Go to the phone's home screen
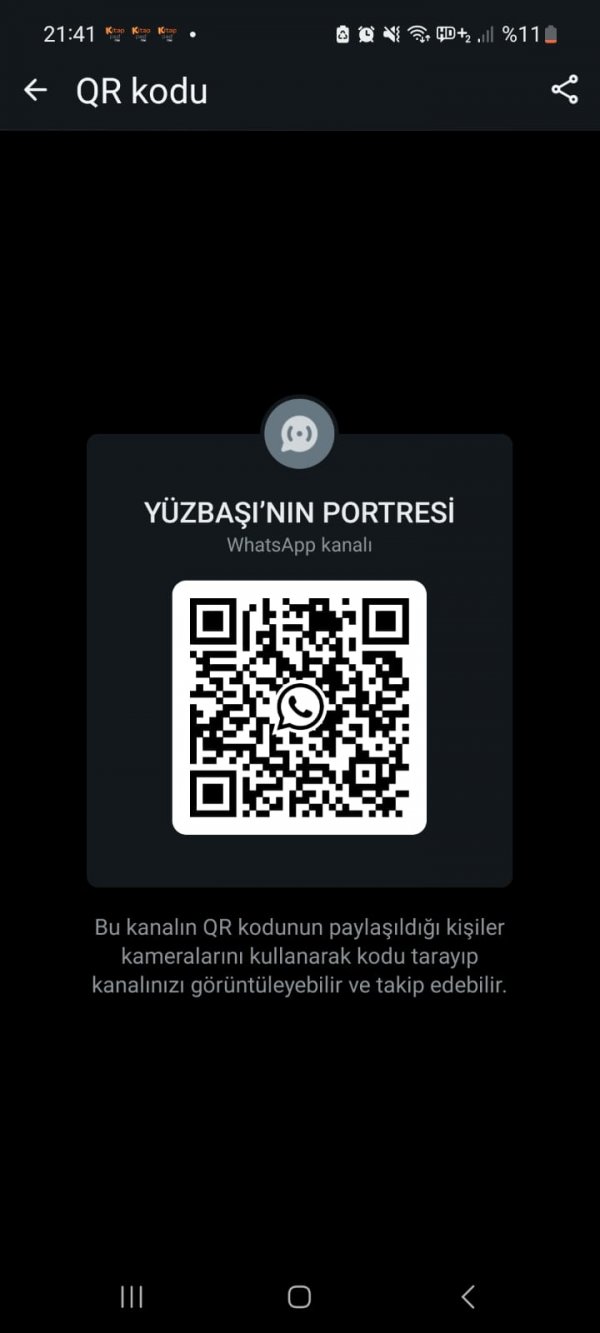 [299, 1297]
